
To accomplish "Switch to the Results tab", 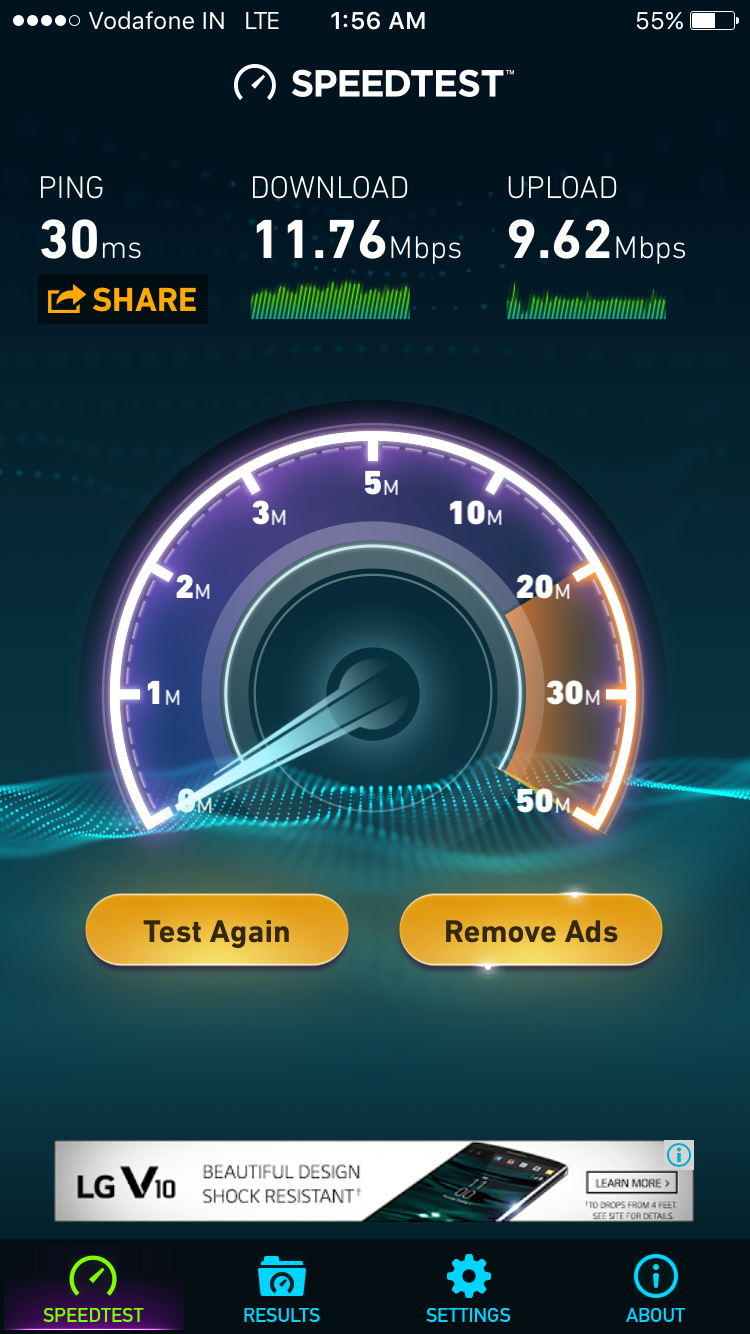I will [281, 1290].
